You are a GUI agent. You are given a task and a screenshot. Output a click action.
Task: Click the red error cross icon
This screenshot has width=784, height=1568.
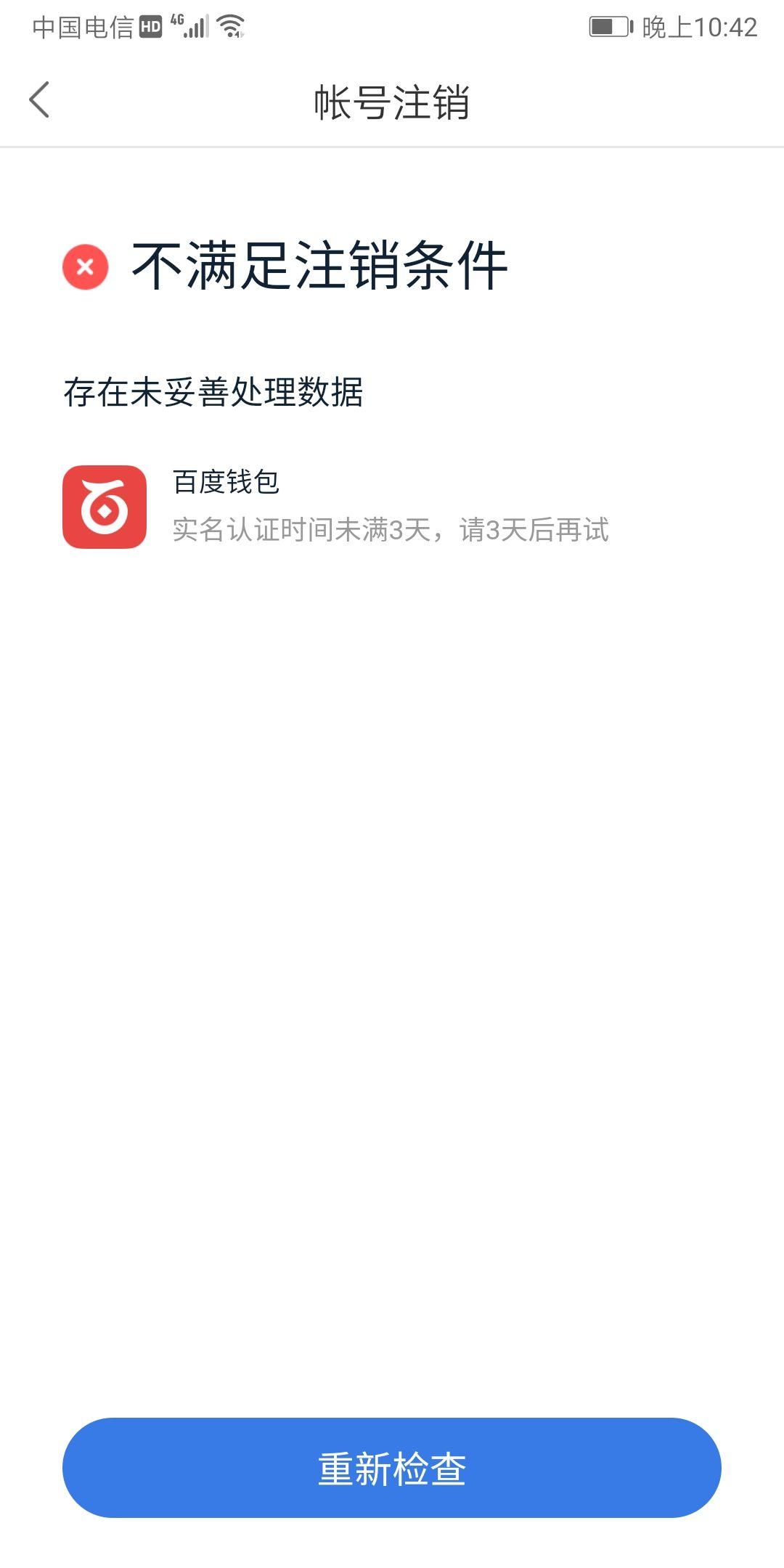click(84, 267)
